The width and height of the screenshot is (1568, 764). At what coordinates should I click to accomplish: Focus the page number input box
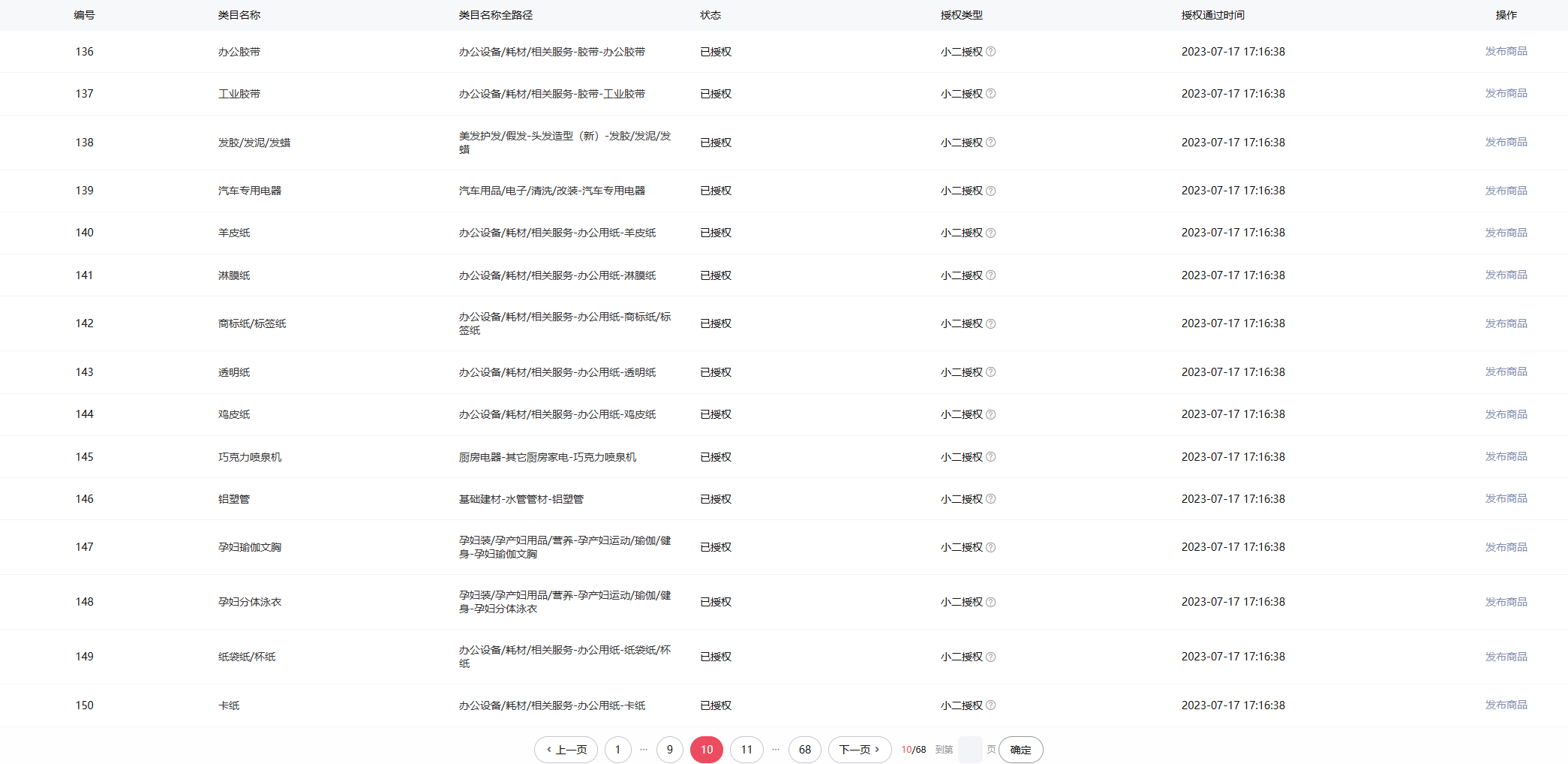[970, 750]
